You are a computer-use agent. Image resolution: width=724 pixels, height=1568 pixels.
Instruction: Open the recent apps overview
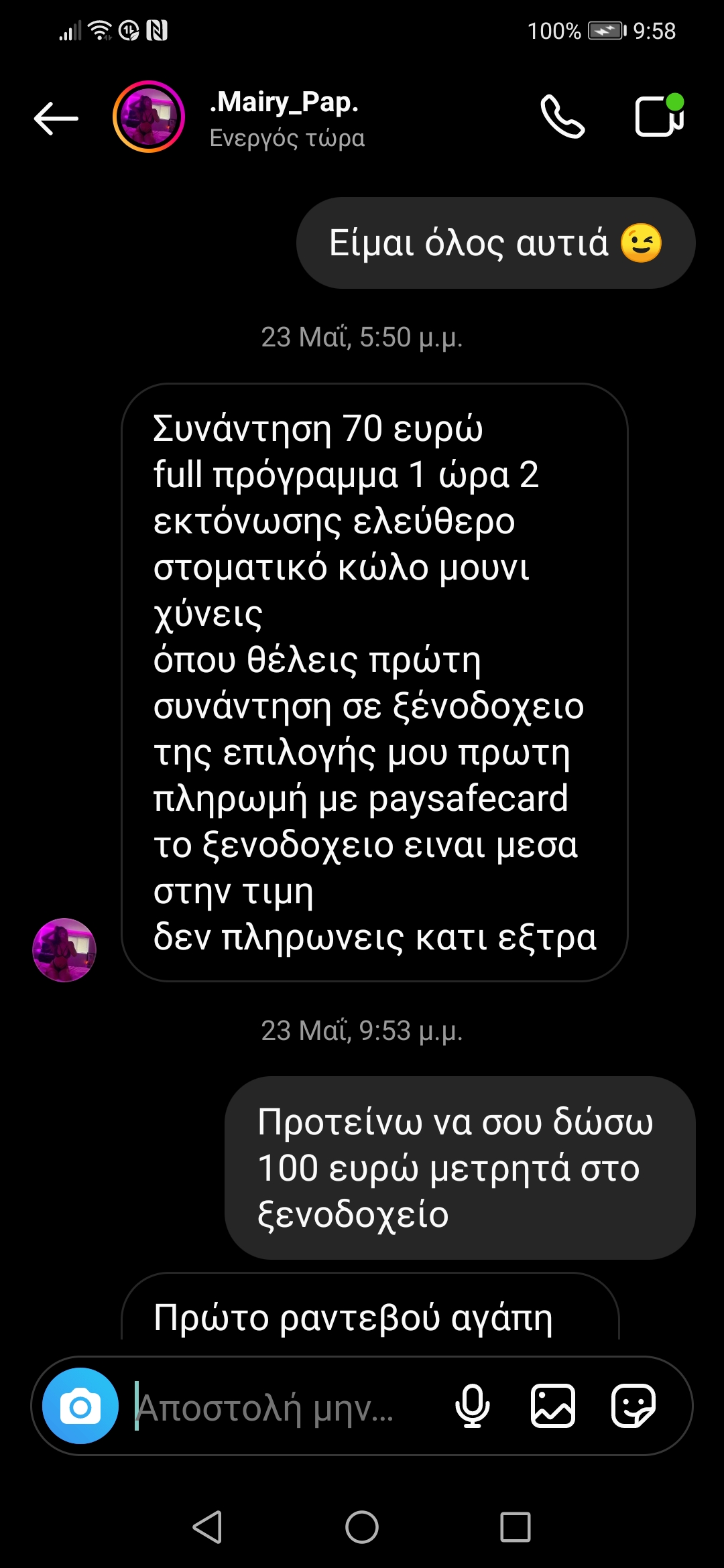(516, 1527)
